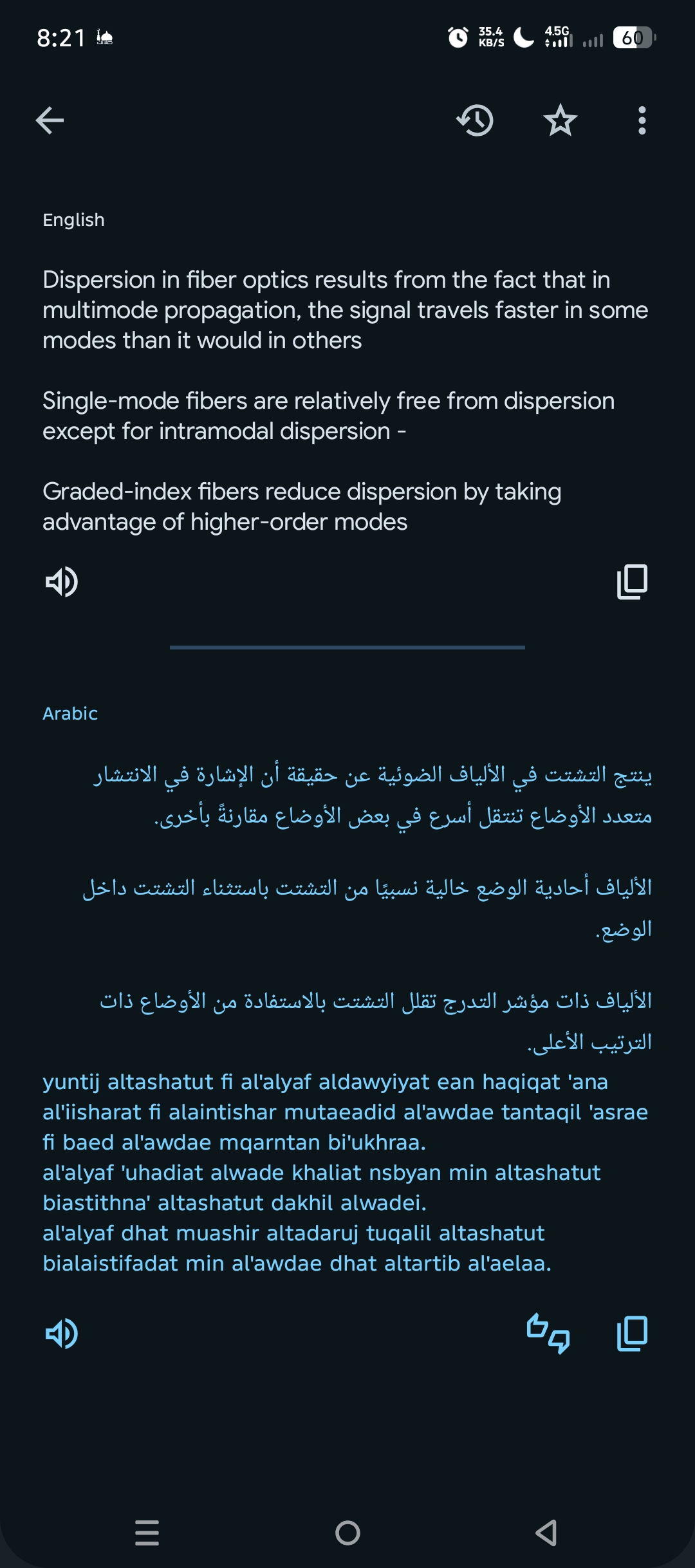Screen dimensions: 695x1568
Task: Open the three-dot overflow menu
Action: (642, 120)
